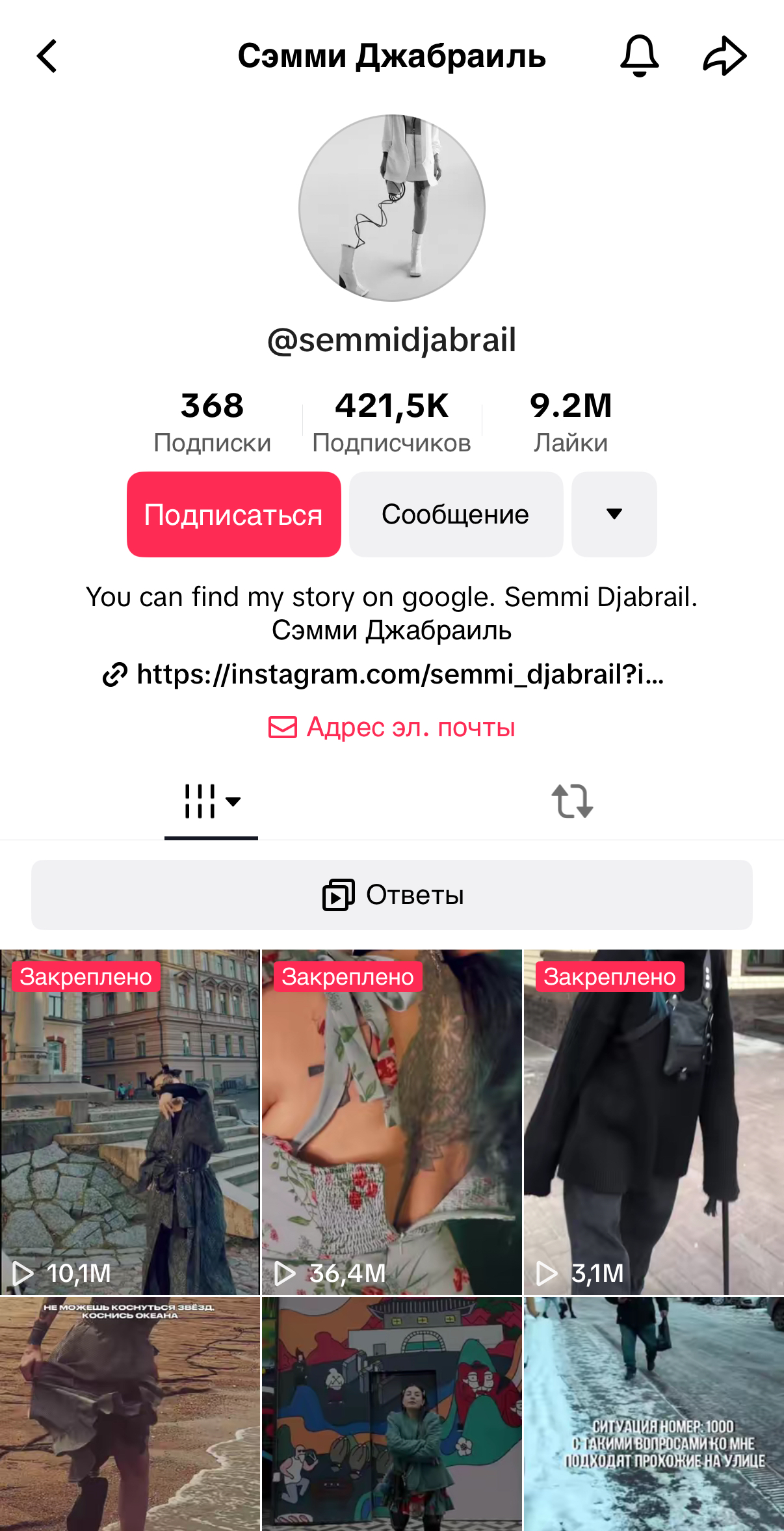The height and width of the screenshot is (1531, 784).
Task: View the profile picture
Action: point(392,208)
